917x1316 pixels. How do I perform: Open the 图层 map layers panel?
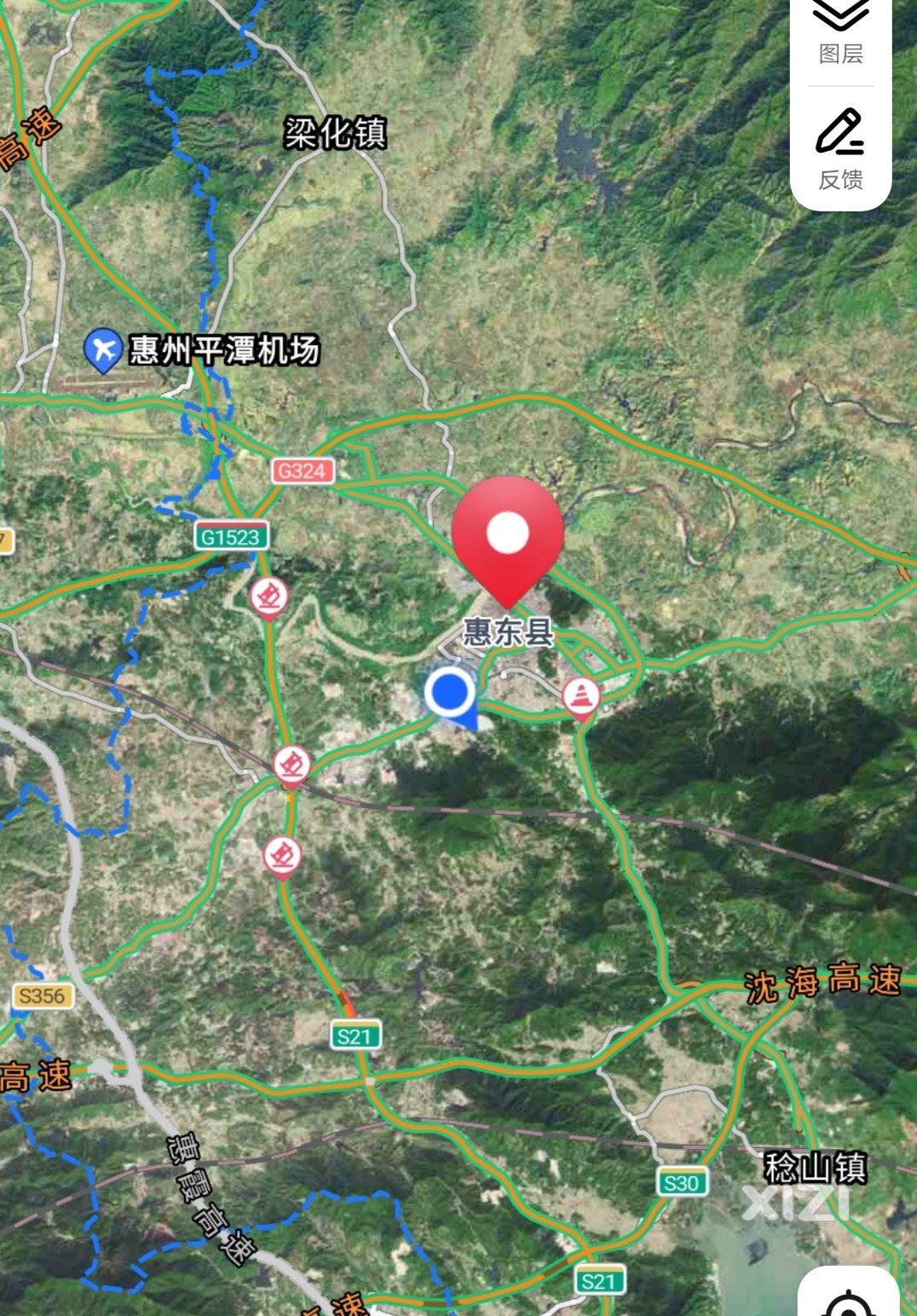[x=841, y=32]
